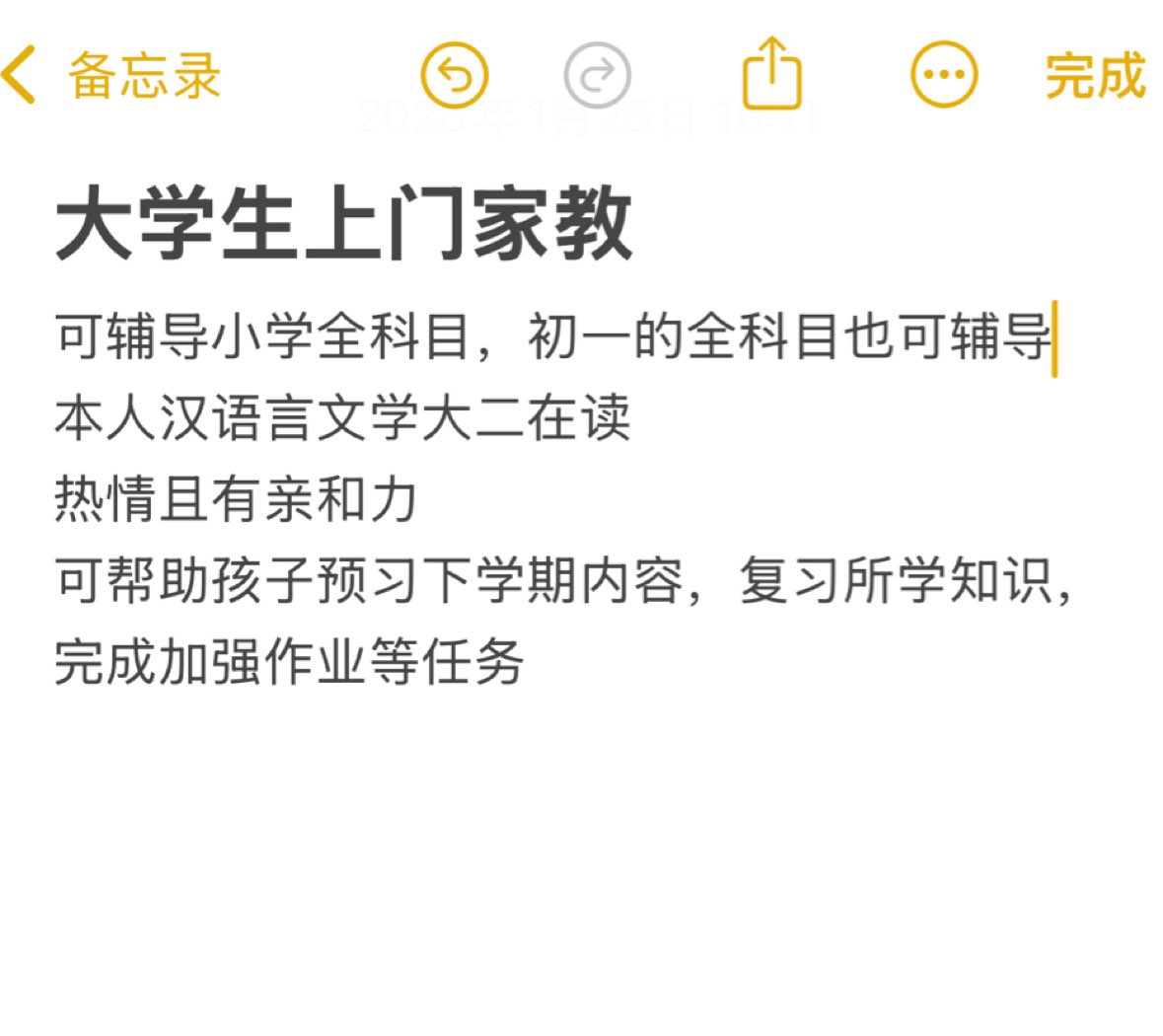Screen dimensions: 1163x1036
Task: Undo the last edit
Action: pyautogui.click(x=454, y=75)
